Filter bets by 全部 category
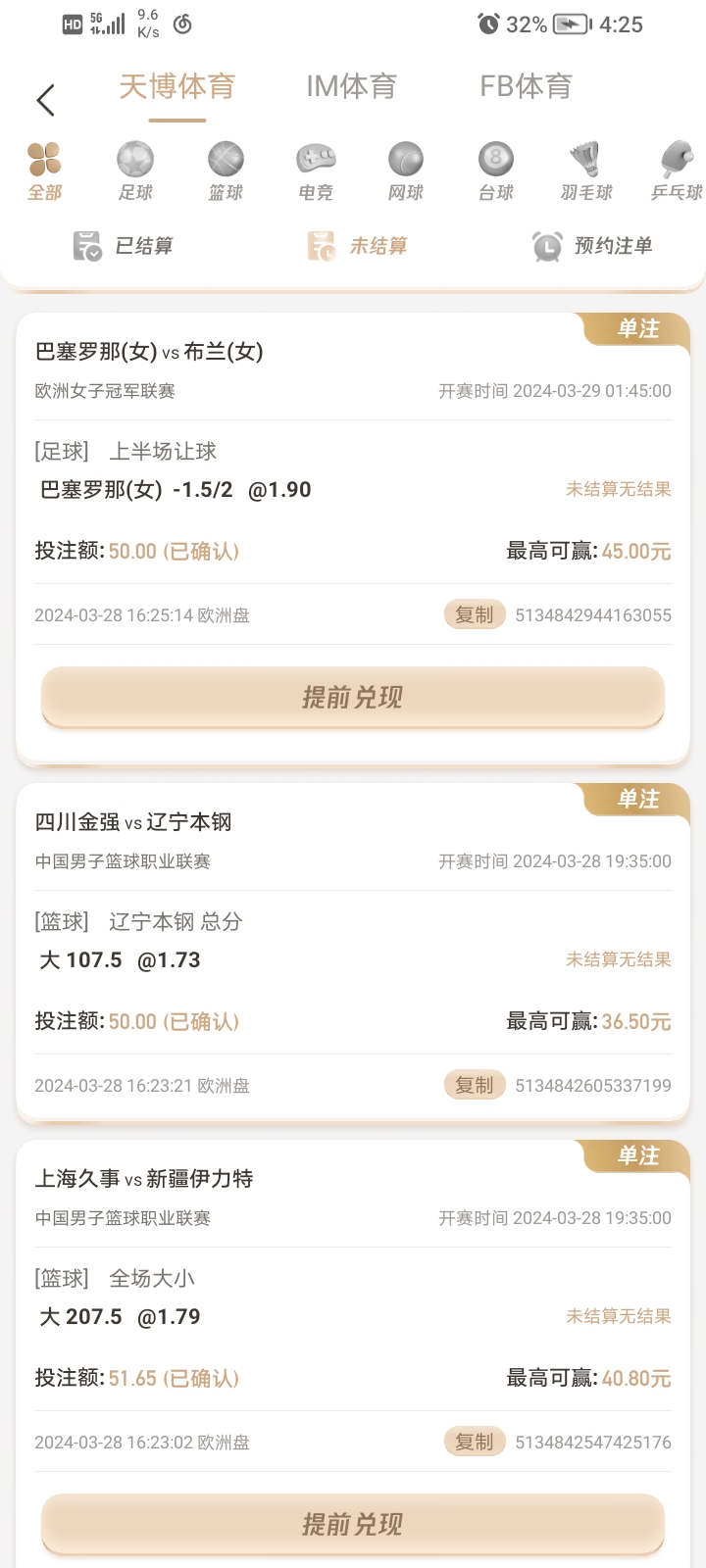The width and height of the screenshot is (706, 1568). 45,171
